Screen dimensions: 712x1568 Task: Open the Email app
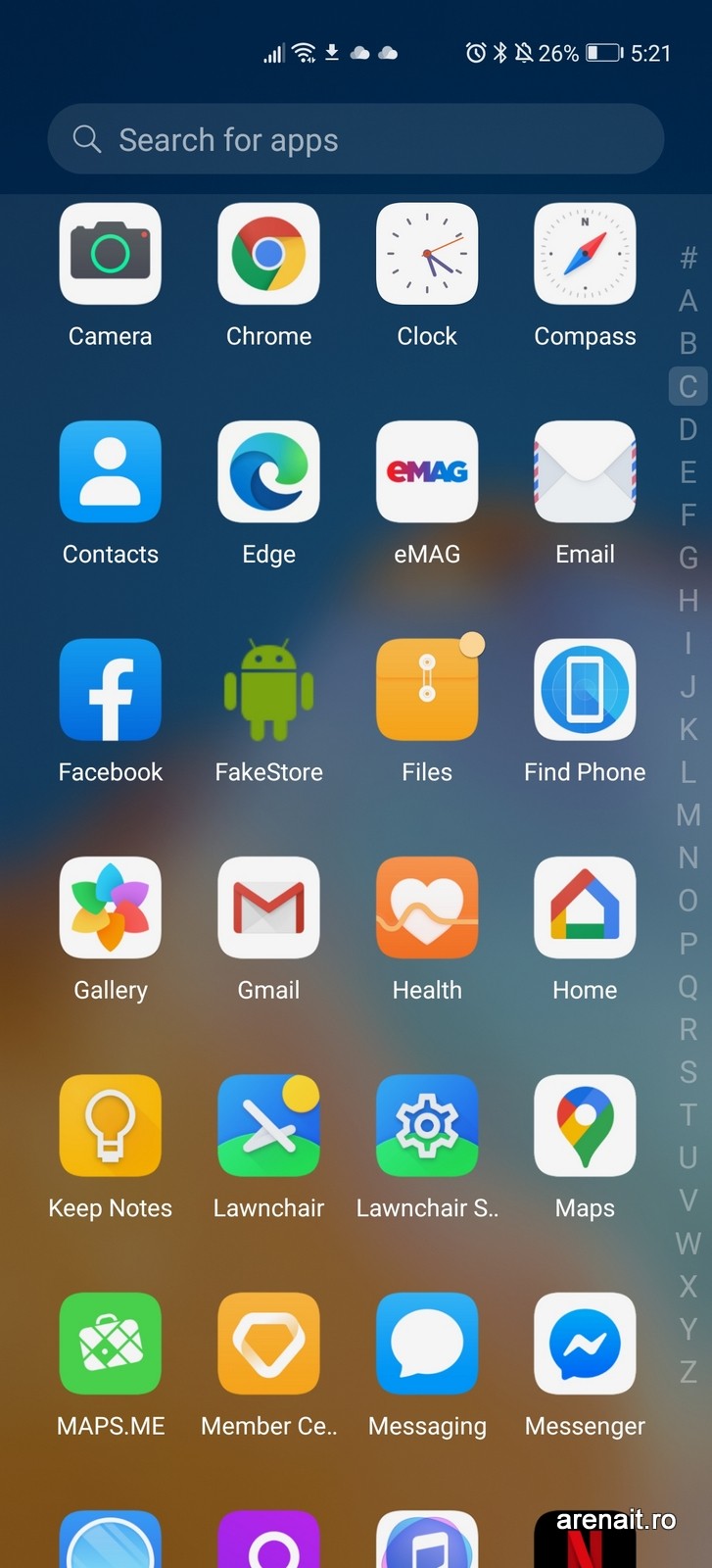tap(585, 471)
